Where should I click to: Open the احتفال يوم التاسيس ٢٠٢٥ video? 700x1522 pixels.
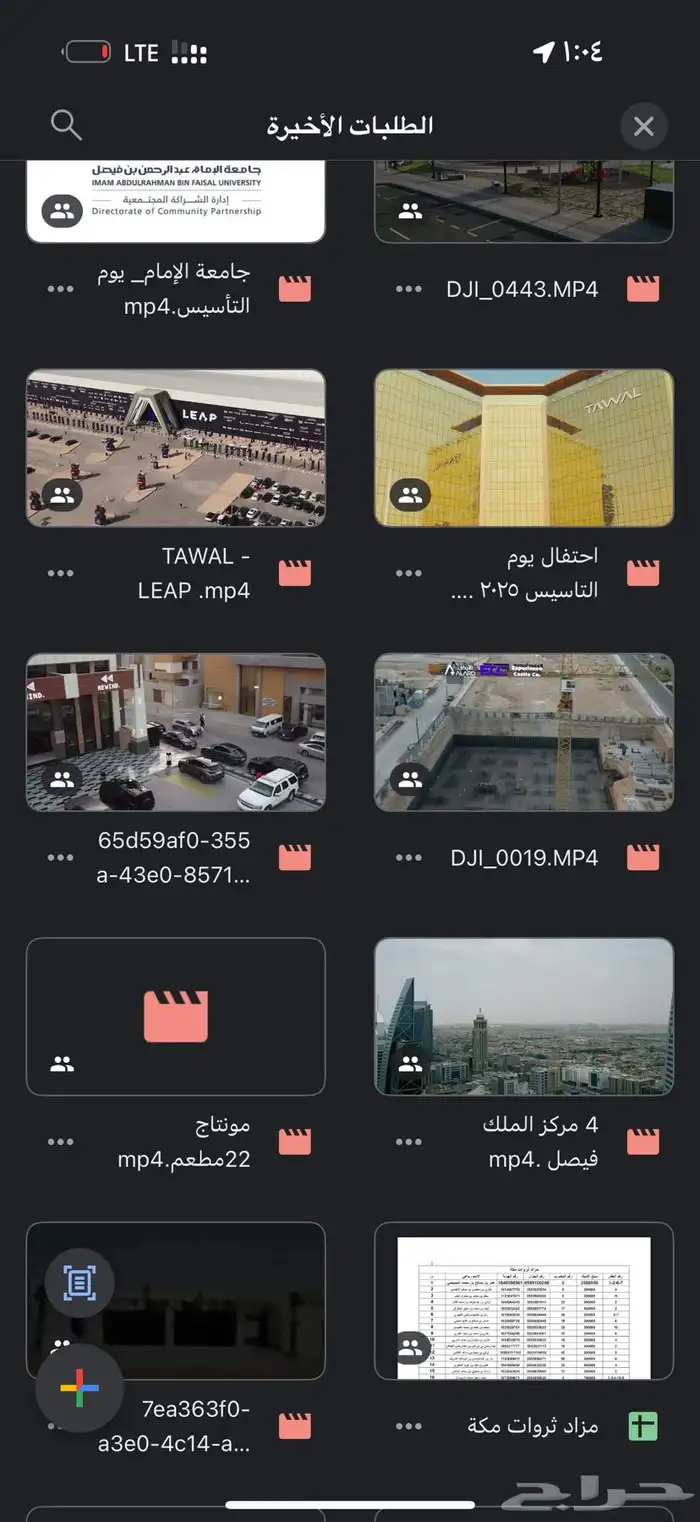click(x=524, y=448)
